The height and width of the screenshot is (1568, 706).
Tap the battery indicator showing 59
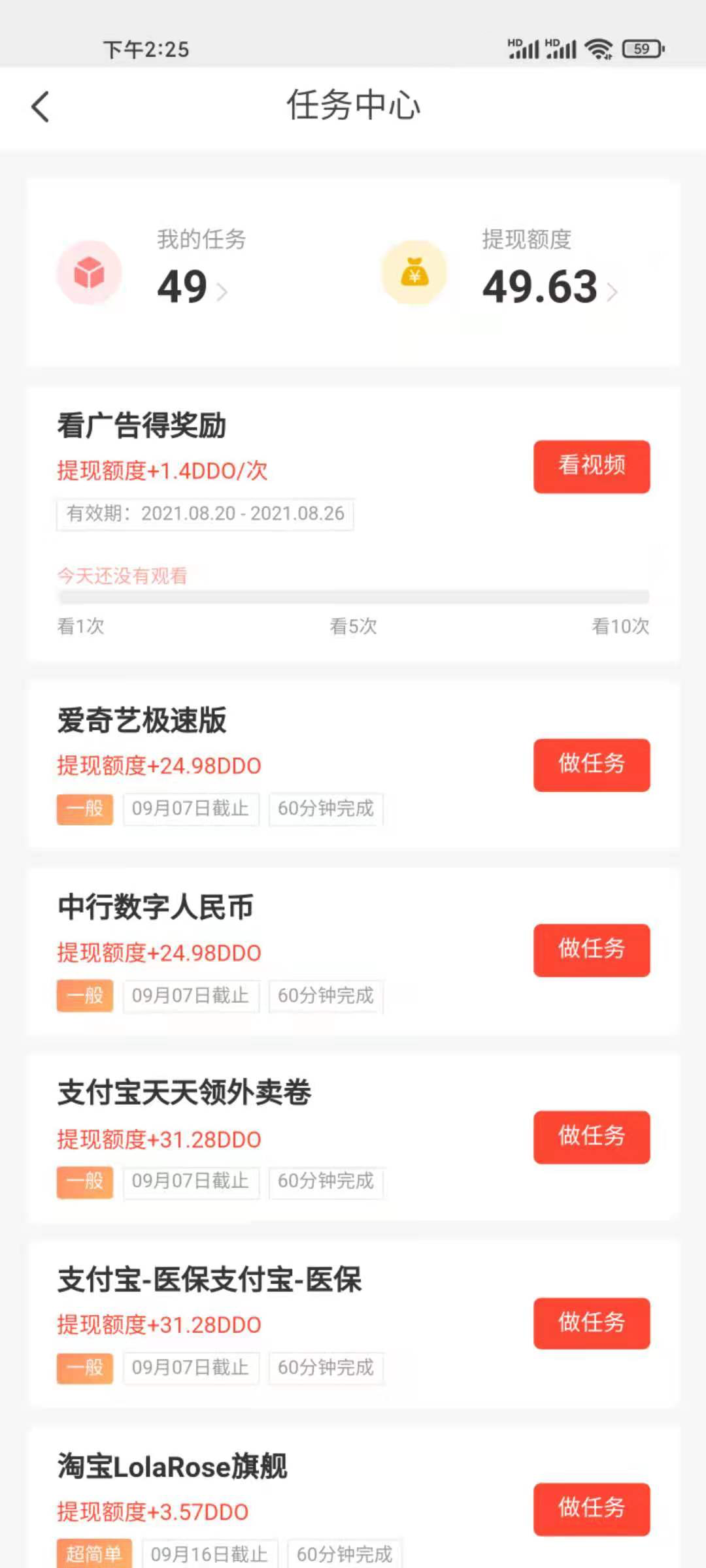click(x=641, y=47)
